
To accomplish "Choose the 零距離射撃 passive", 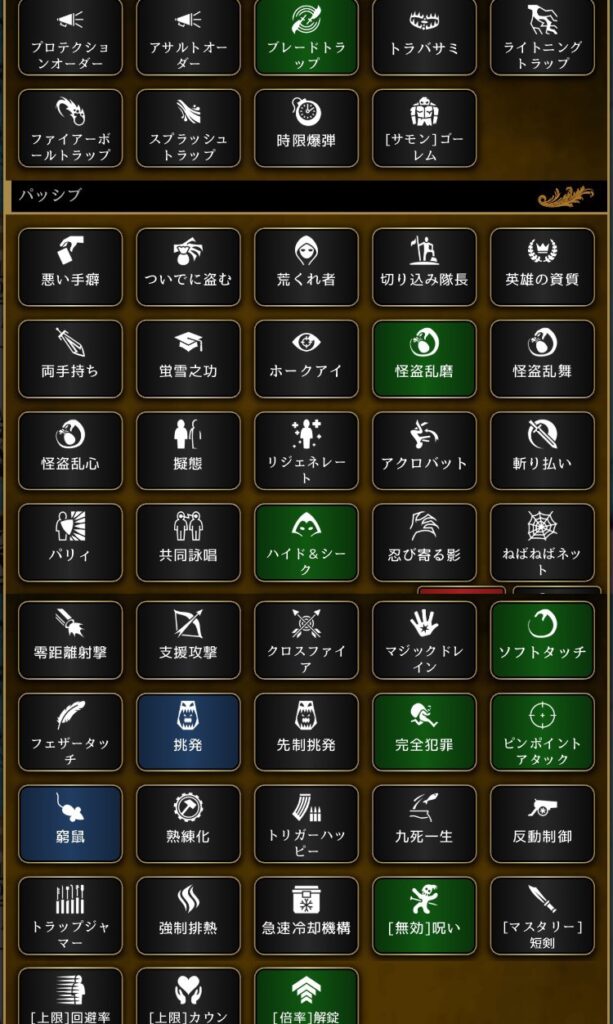I will [x=70, y=640].
